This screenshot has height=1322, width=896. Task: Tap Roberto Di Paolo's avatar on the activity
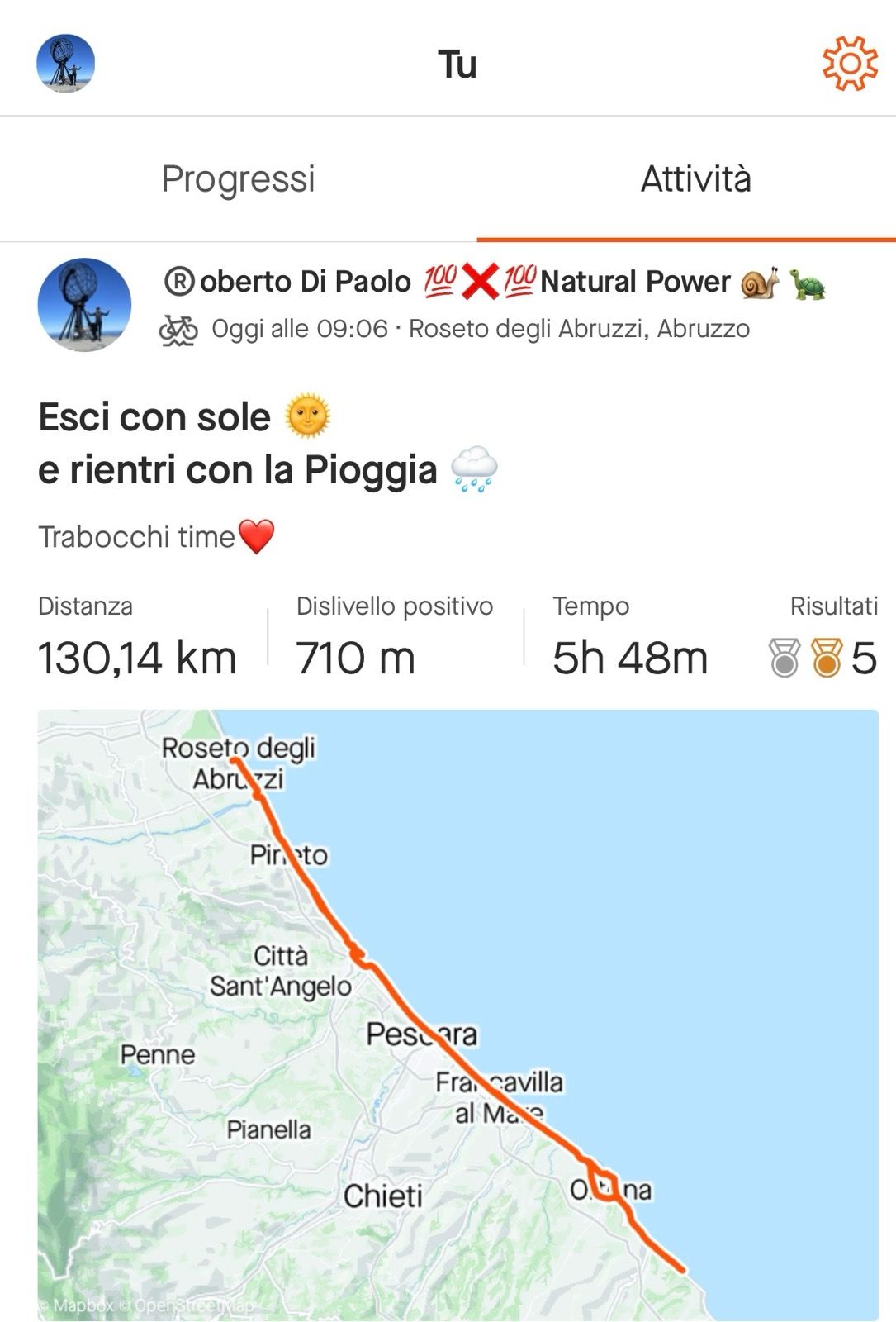pos(84,305)
